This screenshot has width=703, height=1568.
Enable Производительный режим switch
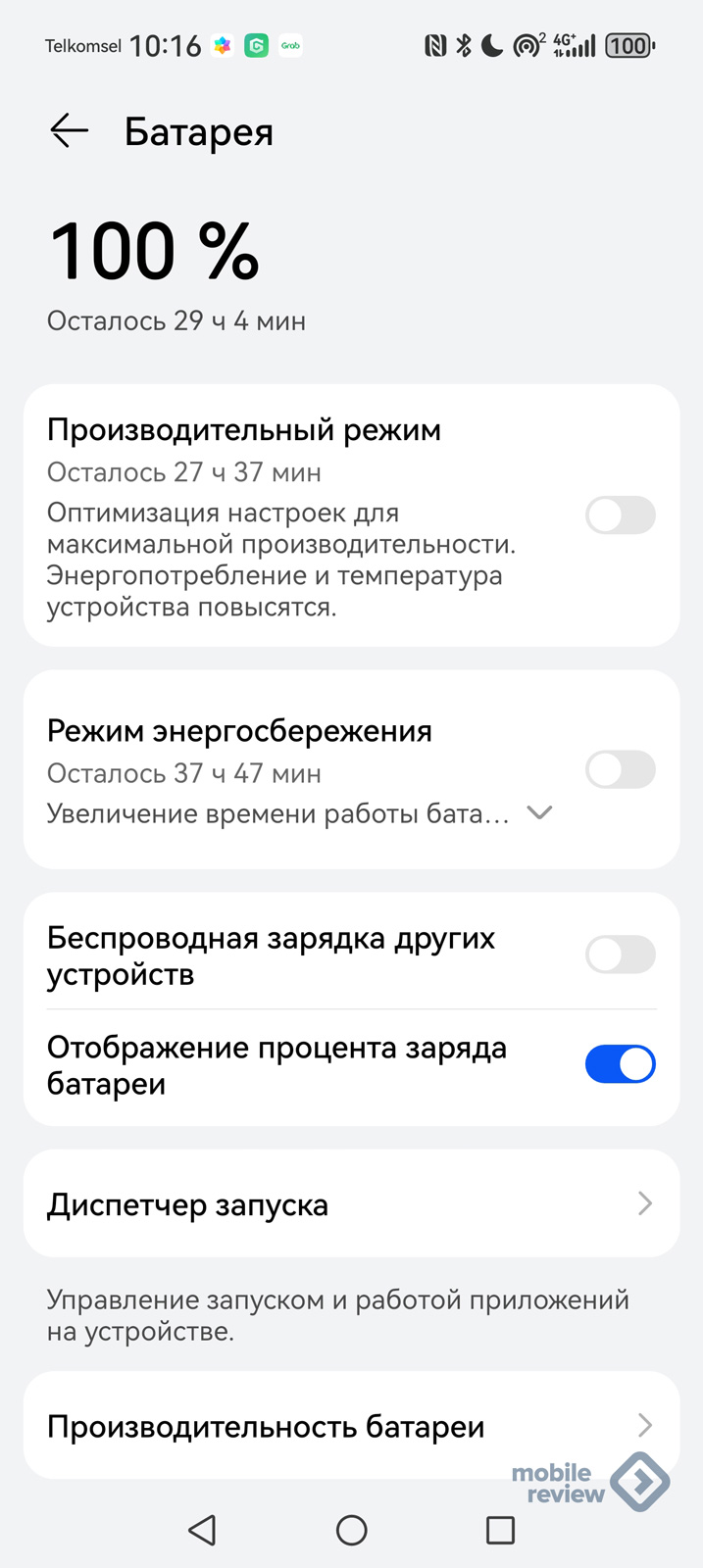[620, 515]
